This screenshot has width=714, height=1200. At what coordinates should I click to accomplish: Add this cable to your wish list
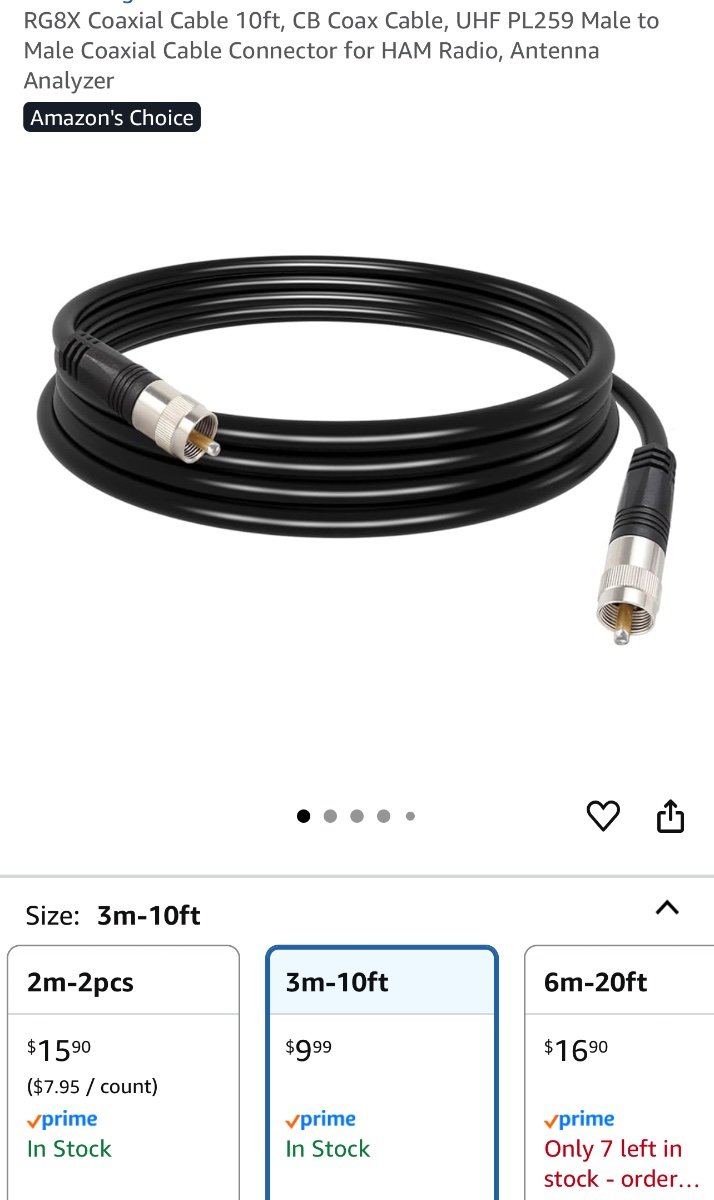(602, 816)
